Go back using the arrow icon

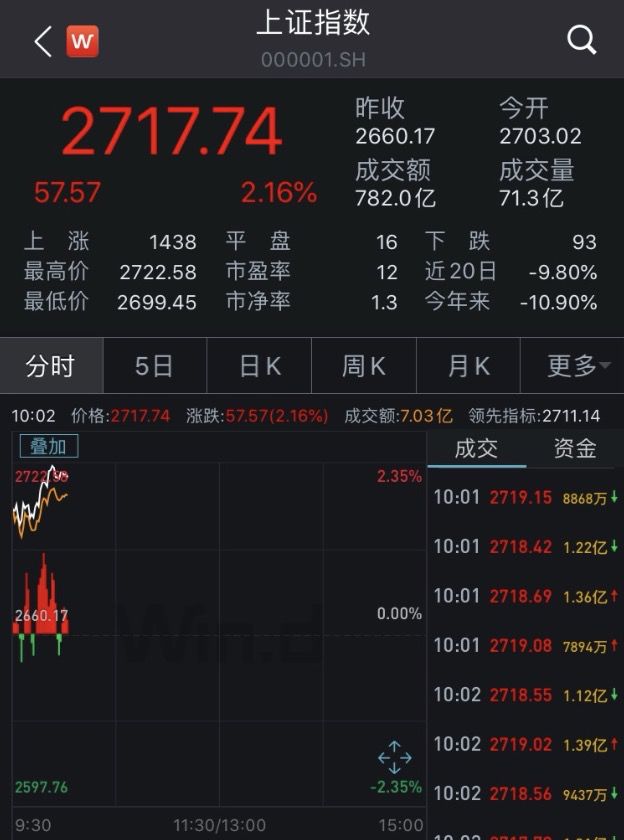(x=42, y=41)
